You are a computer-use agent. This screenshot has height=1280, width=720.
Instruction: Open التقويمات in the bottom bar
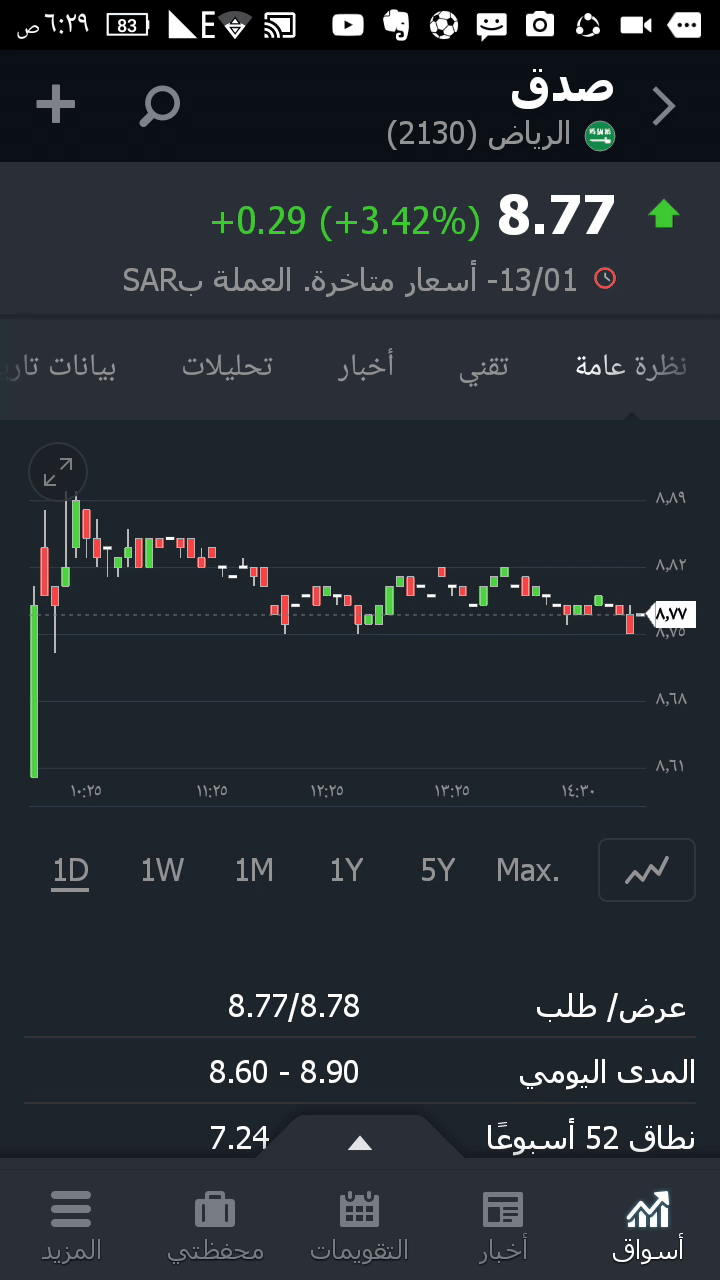click(359, 1224)
